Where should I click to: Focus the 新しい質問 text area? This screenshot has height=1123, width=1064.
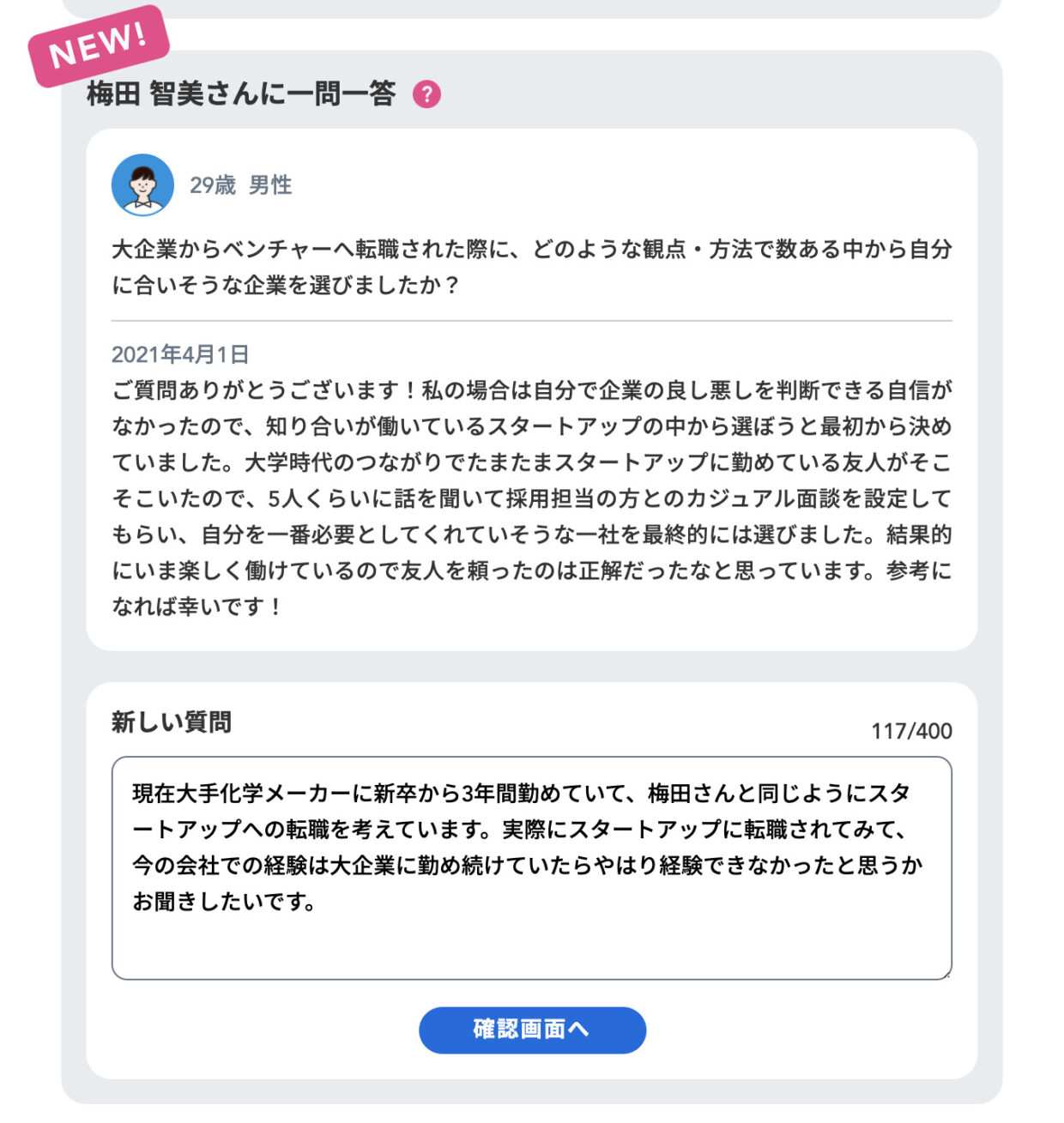click(x=531, y=867)
